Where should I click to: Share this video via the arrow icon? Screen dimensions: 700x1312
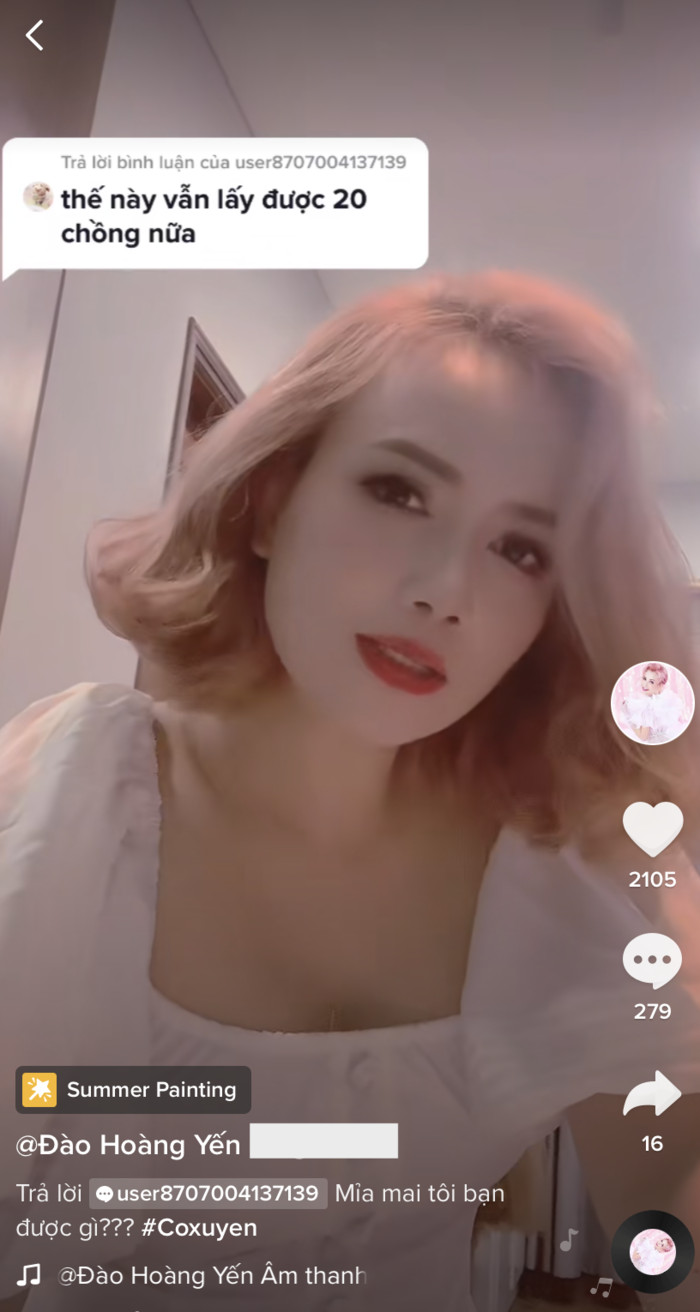(652, 1095)
